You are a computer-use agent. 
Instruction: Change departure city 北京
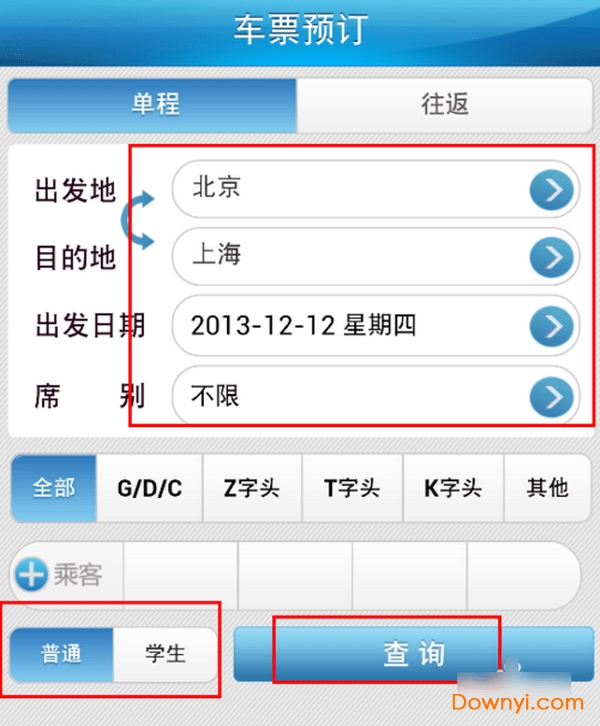tap(375, 189)
